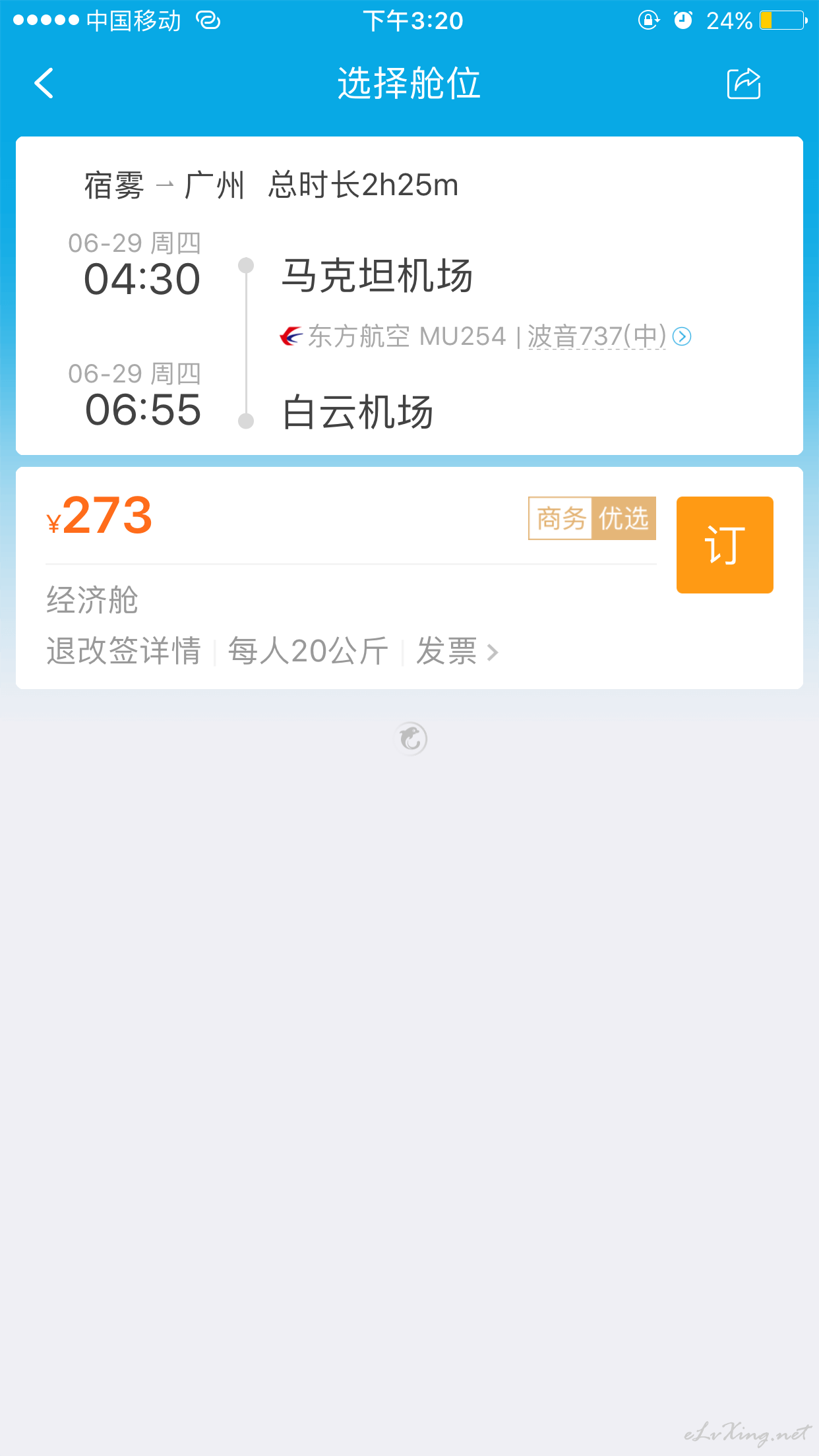Tap the orange 订 booking button
This screenshot has width=819, height=1456.
point(725,545)
